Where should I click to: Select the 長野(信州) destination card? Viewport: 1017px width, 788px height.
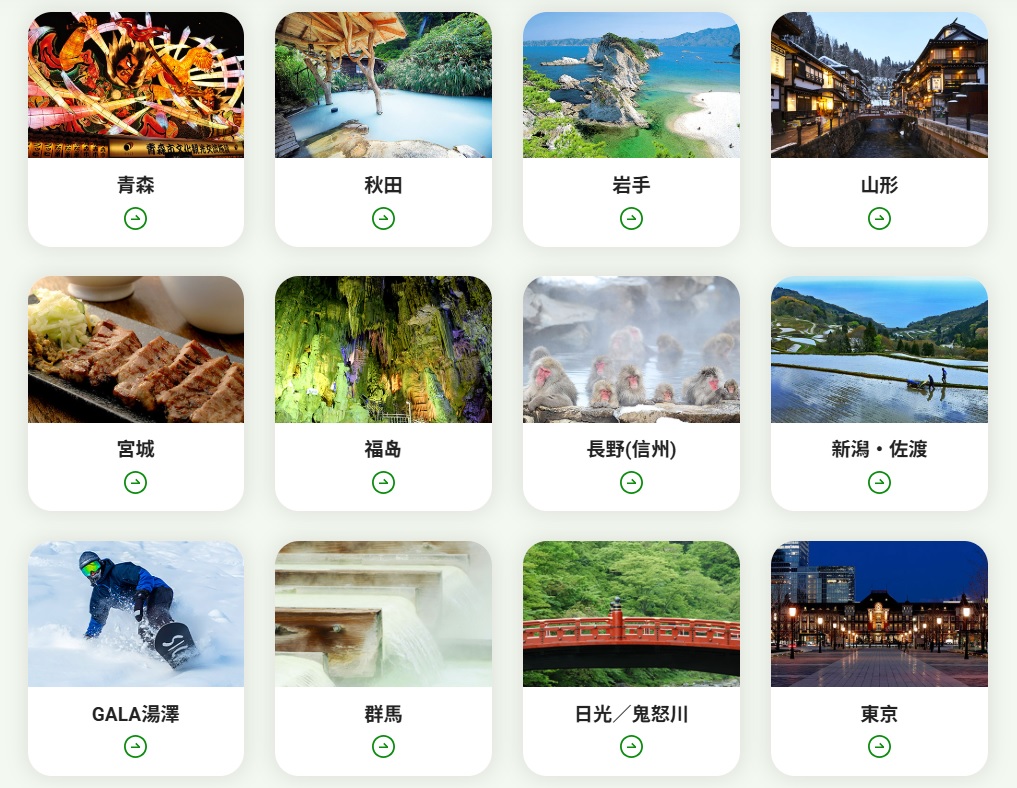631,394
